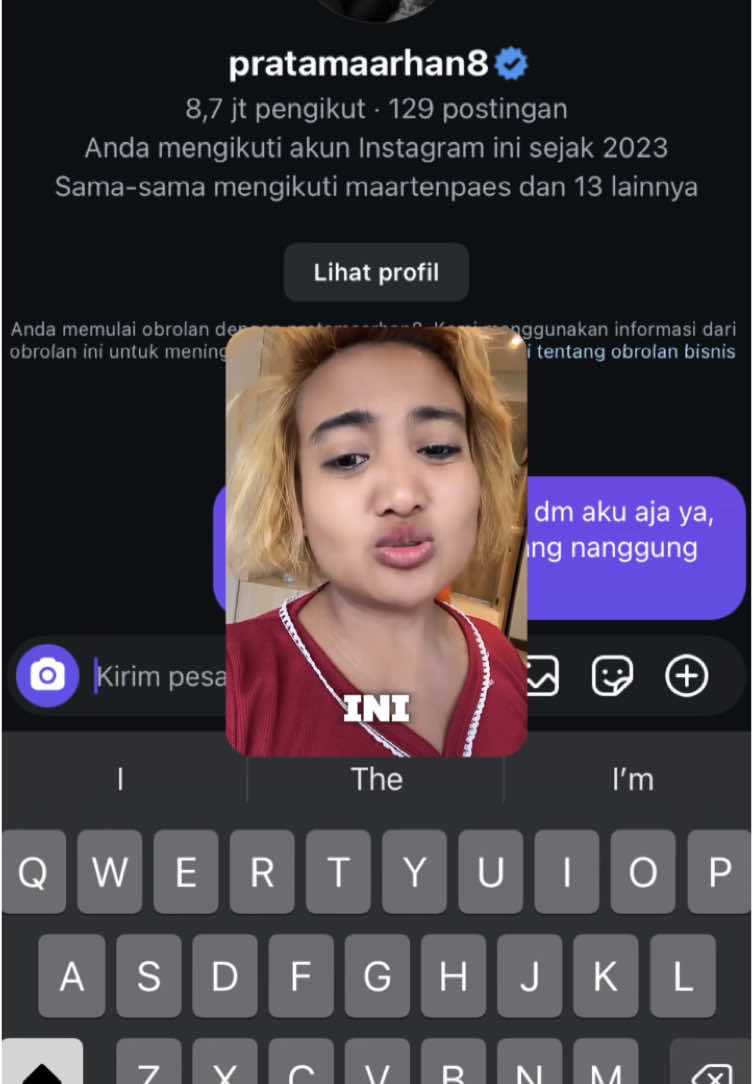
Task: Tap the Lihat profil button
Action: tap(376, 272)
